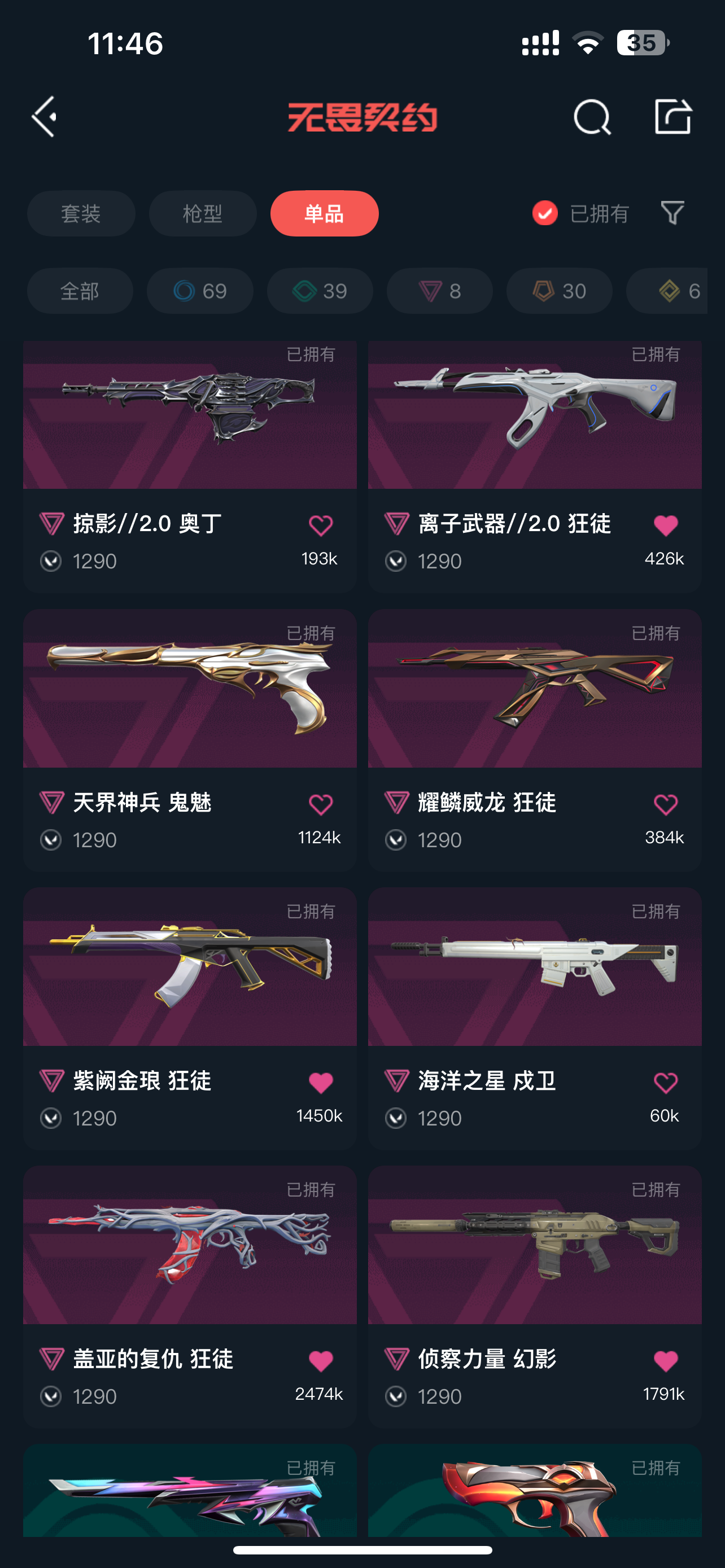
Task: Open the 侦察力量 幻影 skin card
Action: [x=535, y=1297]
